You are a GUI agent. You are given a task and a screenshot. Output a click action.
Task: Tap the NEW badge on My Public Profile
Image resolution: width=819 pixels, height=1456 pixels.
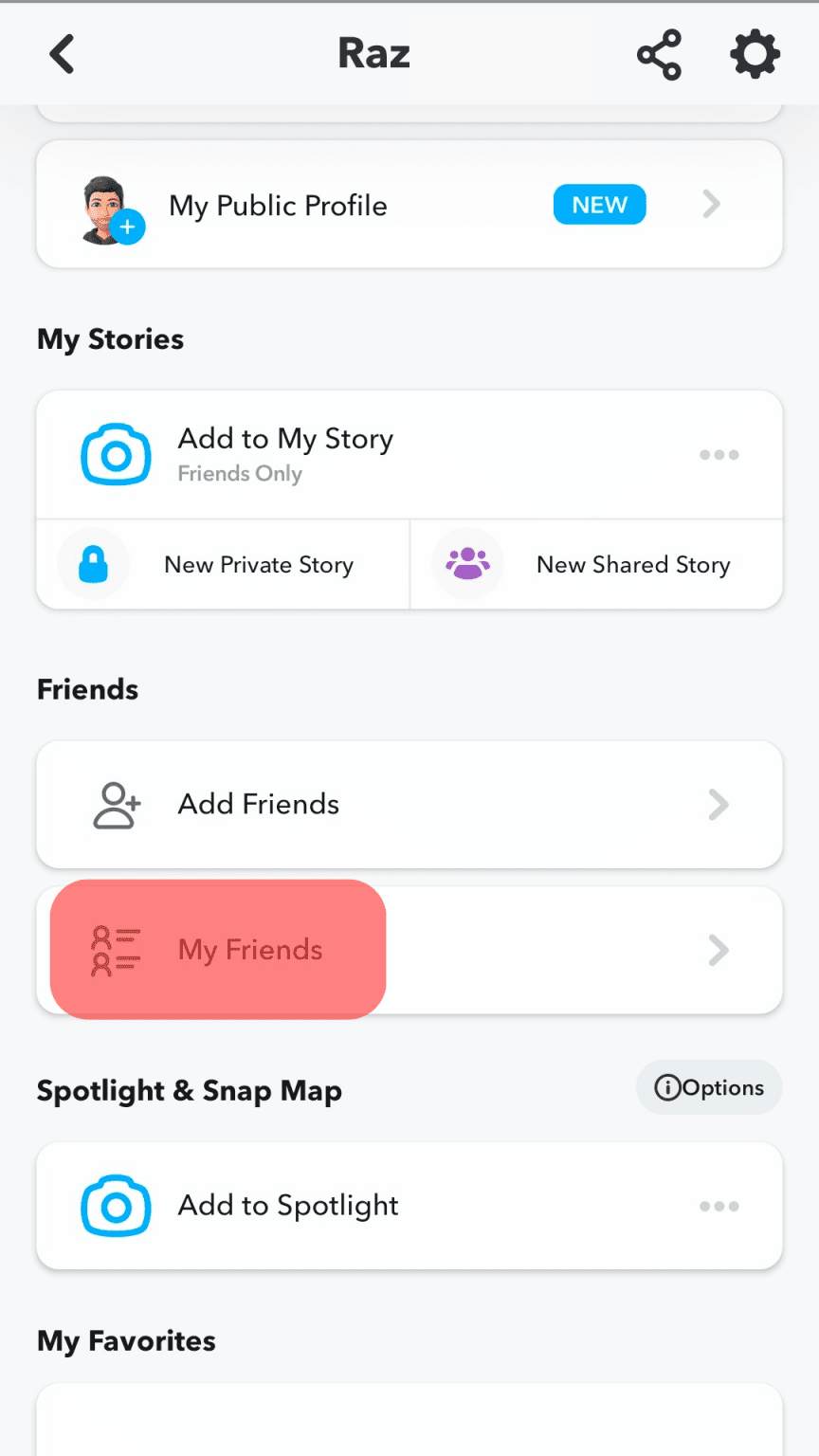599,205
